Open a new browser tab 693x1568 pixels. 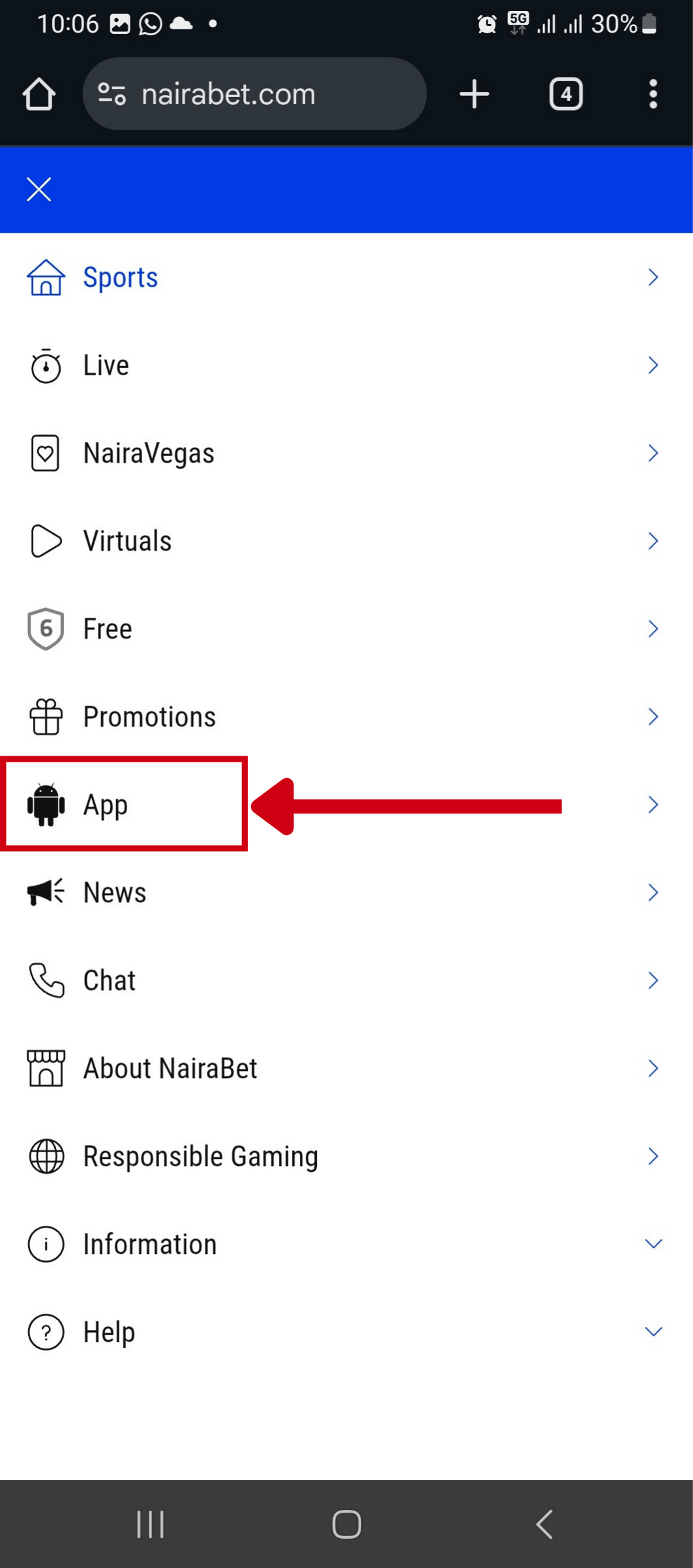coord(474,93)
